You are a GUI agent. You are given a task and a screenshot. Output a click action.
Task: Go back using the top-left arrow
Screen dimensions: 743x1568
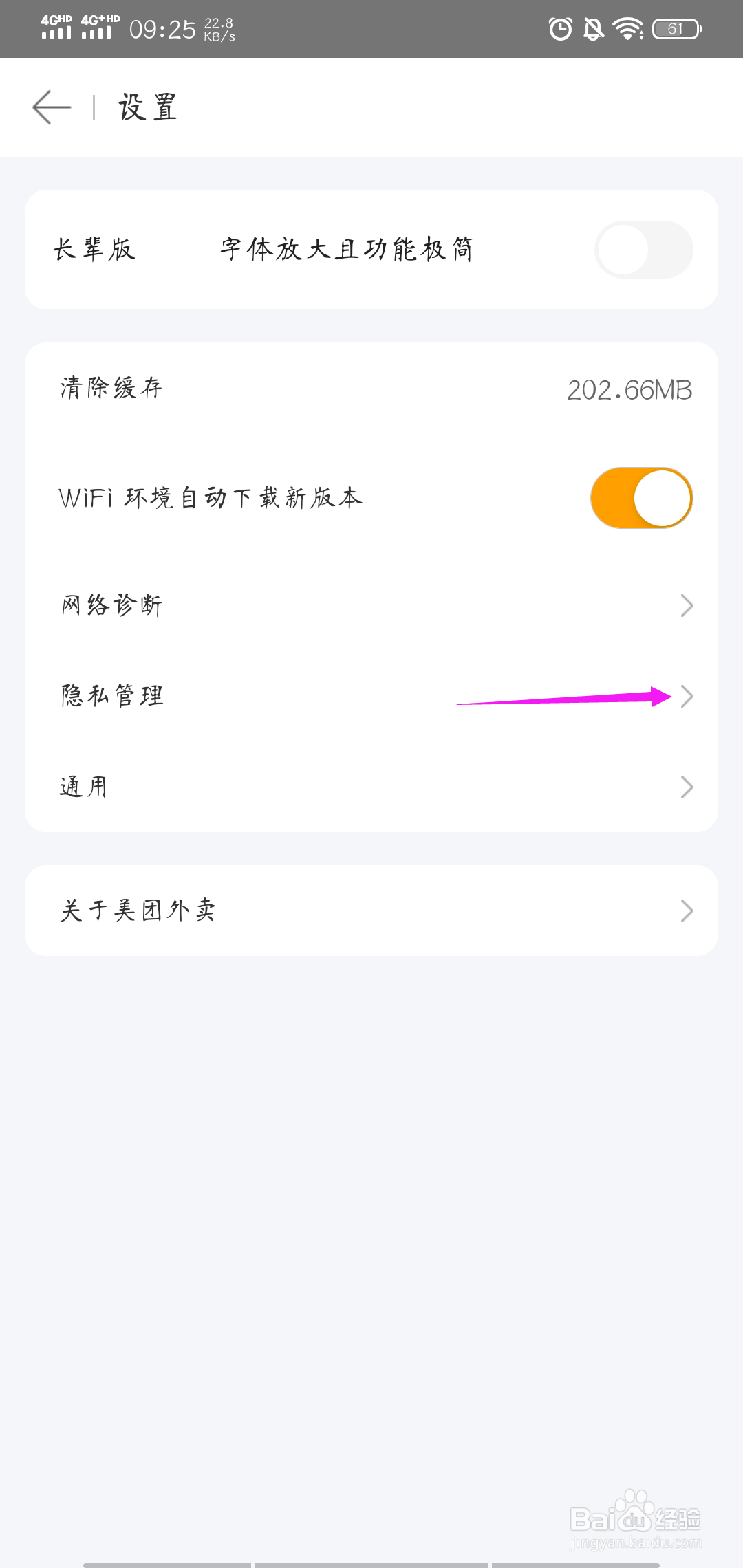pyautogui.click(x=52, y=107)
